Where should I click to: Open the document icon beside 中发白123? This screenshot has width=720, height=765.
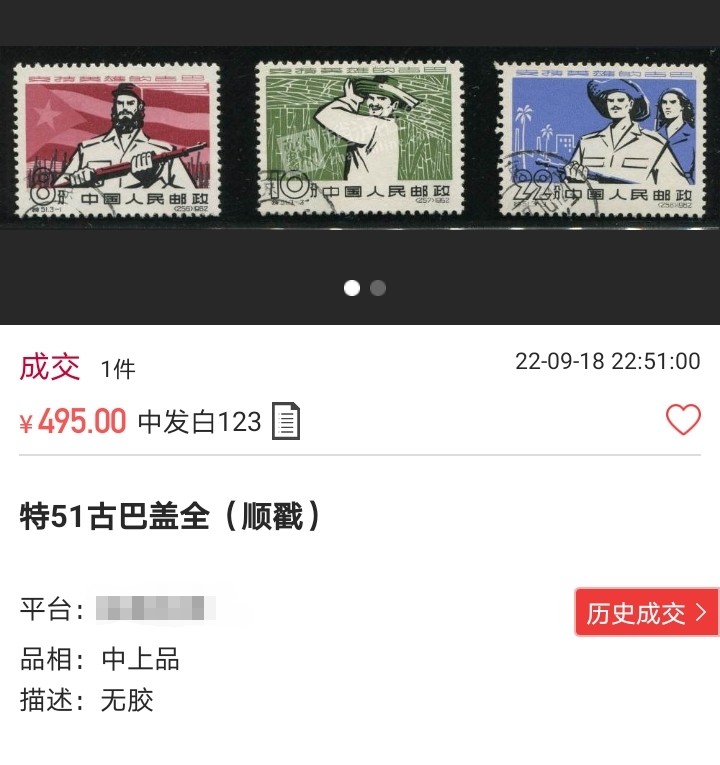(286, 421)
